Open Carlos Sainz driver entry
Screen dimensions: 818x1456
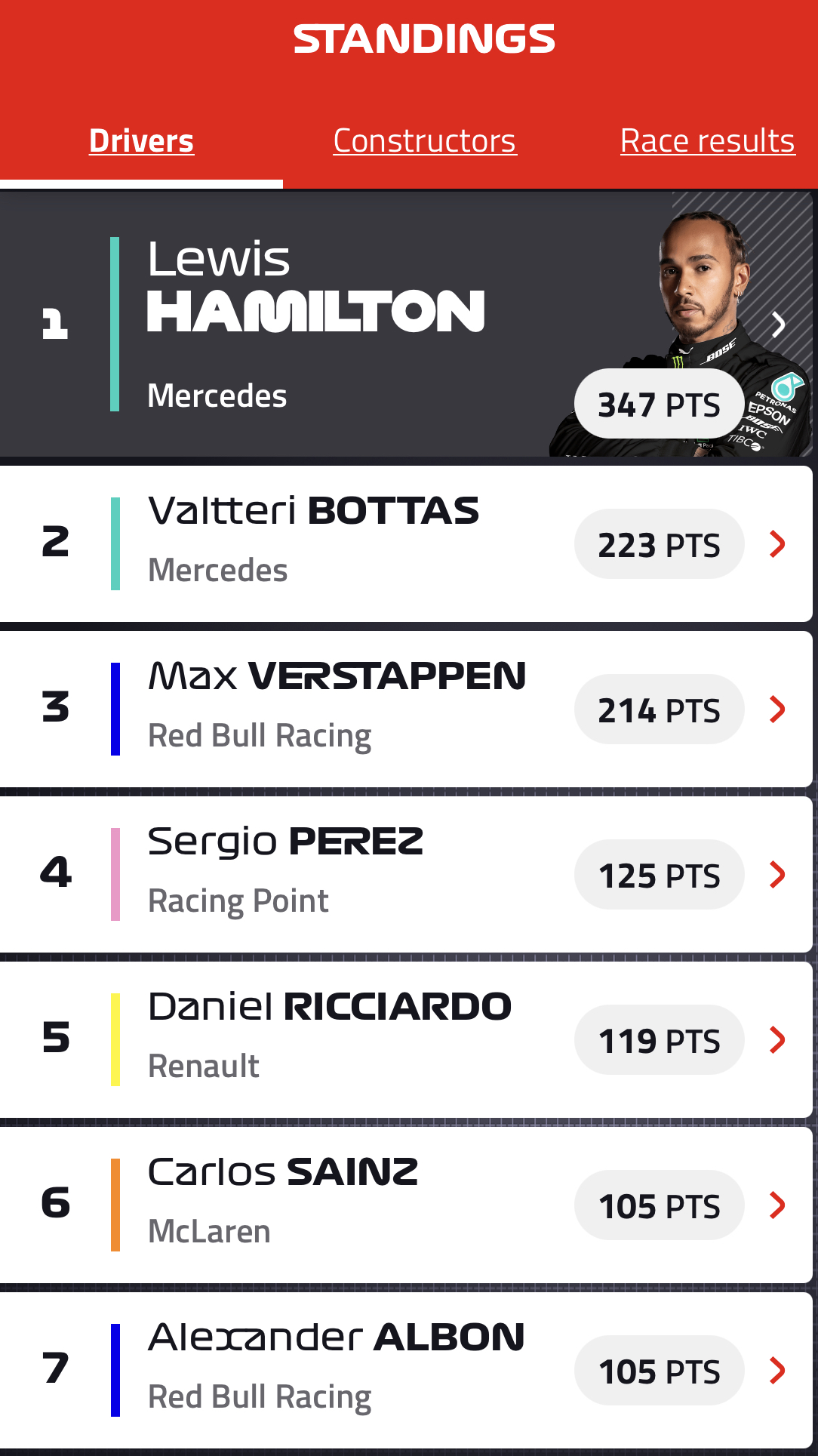406,1205
